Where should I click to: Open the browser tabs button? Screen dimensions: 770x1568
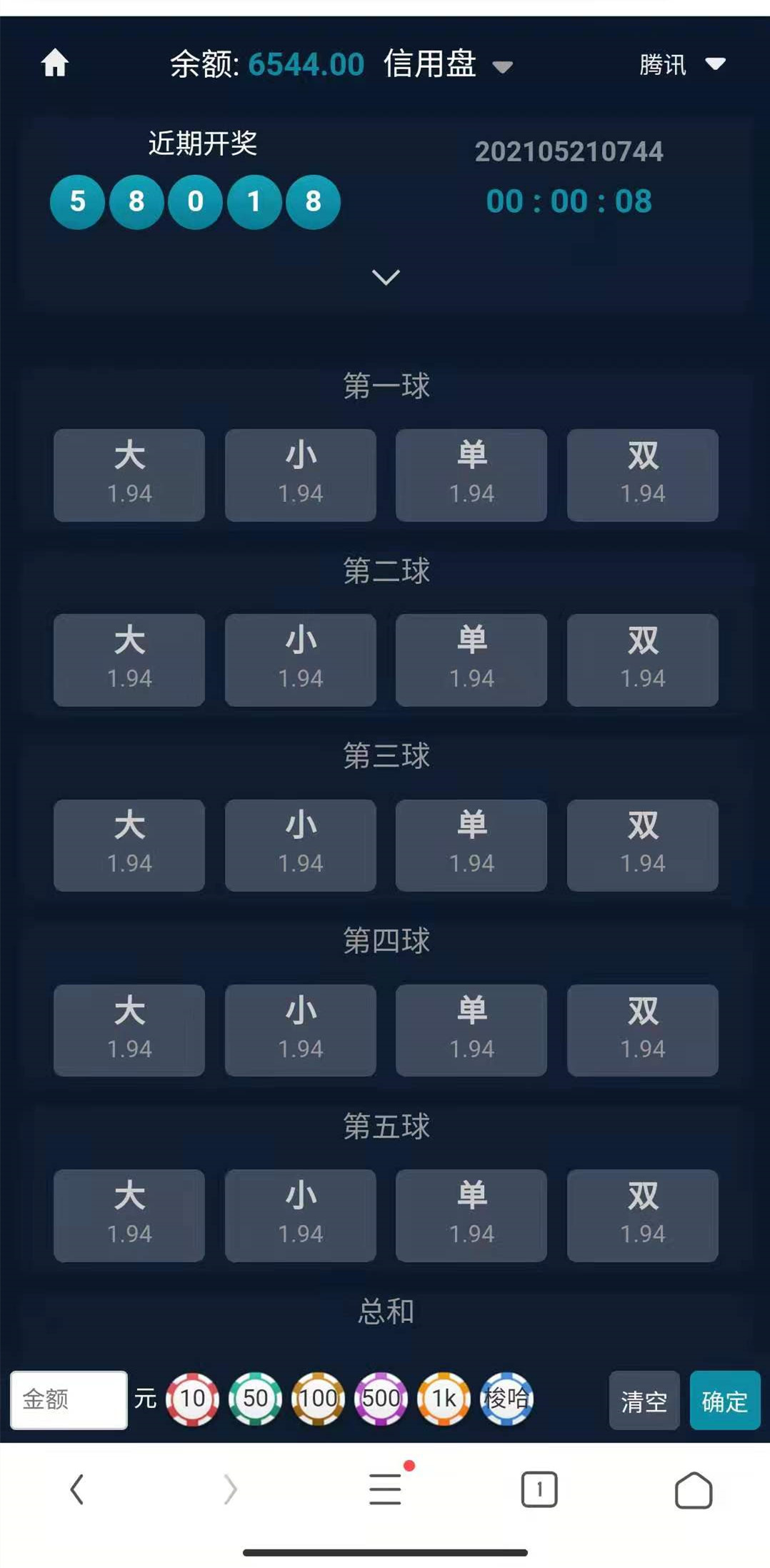[x=539, y=1489]
